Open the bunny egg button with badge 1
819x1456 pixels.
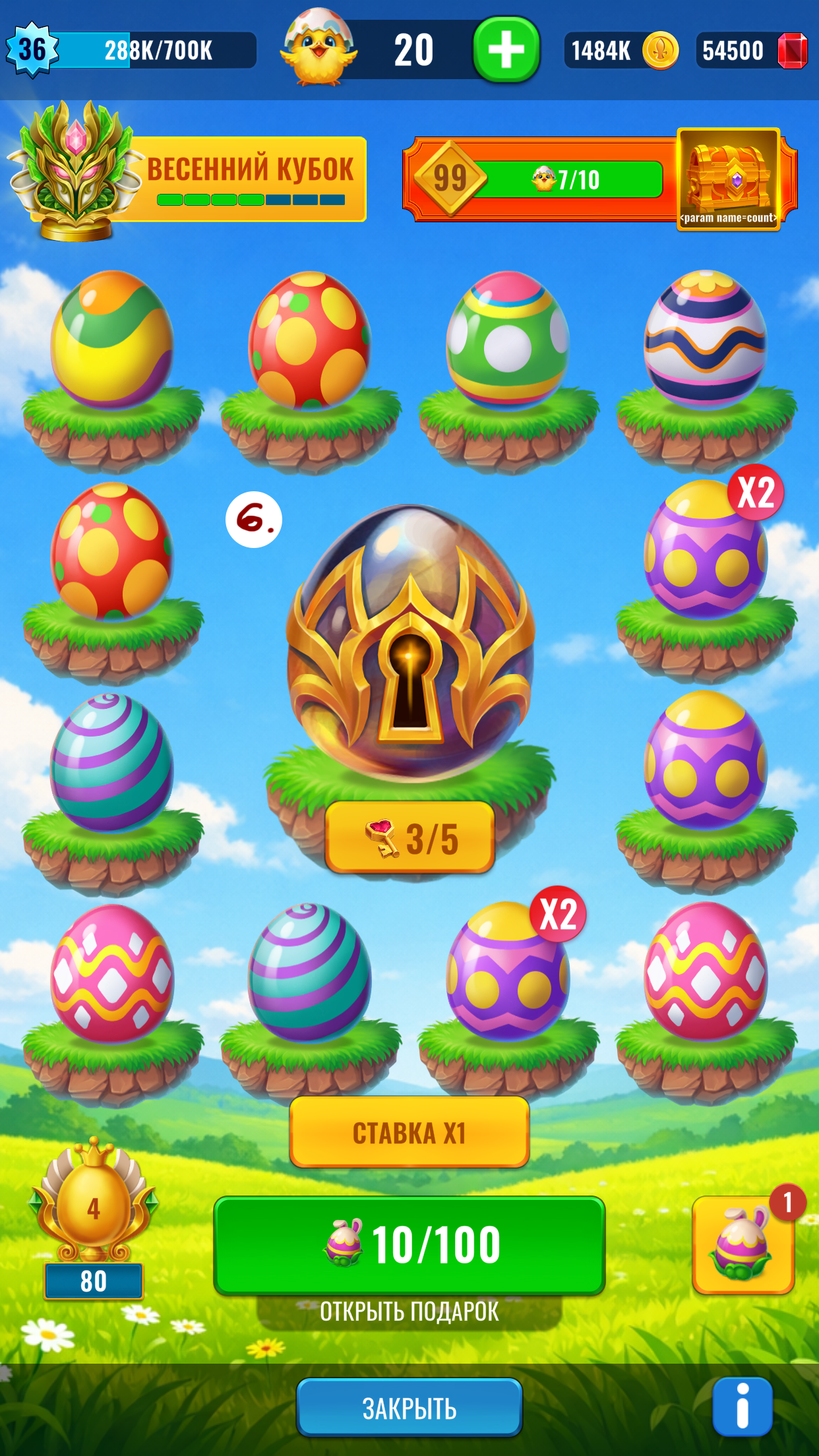pyautogui.click(x=743, y=1245)
